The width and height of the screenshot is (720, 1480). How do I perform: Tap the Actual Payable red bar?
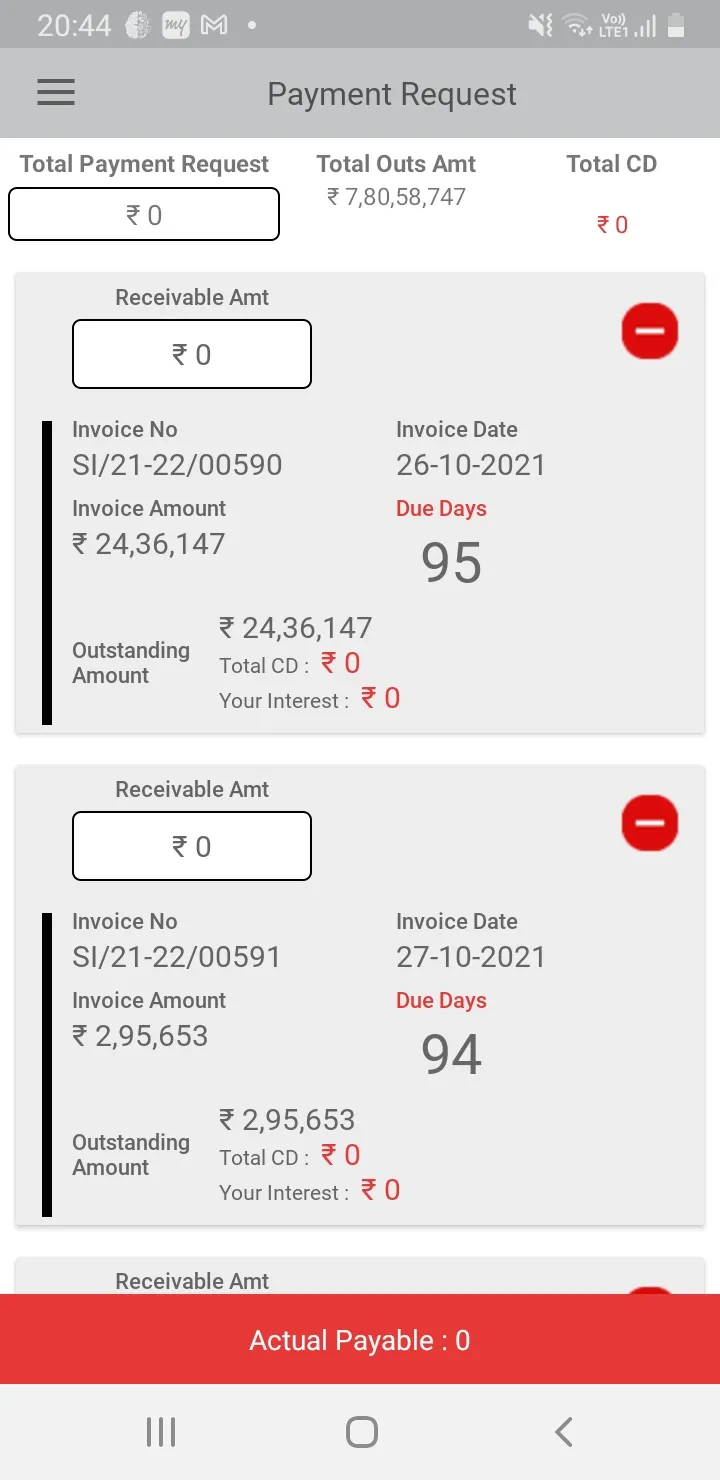click(360, 1340)
